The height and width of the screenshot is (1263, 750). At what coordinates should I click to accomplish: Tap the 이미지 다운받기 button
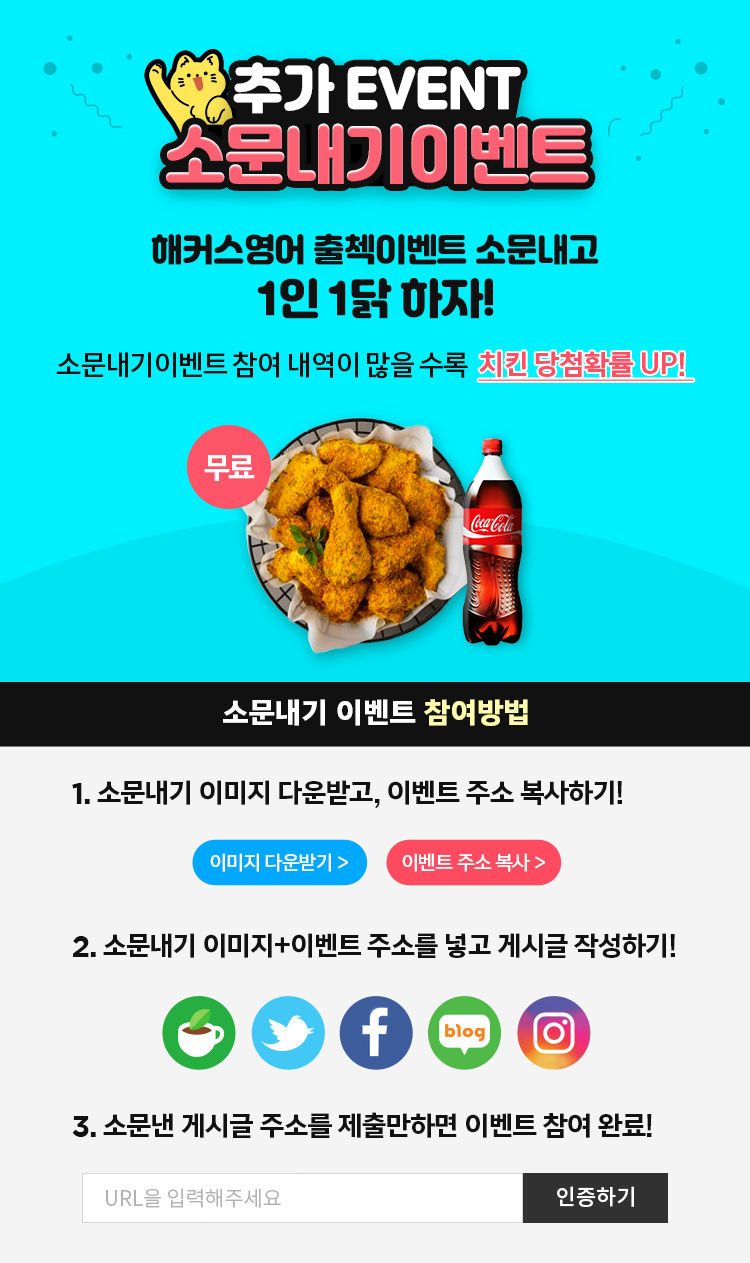pos(279,862)
